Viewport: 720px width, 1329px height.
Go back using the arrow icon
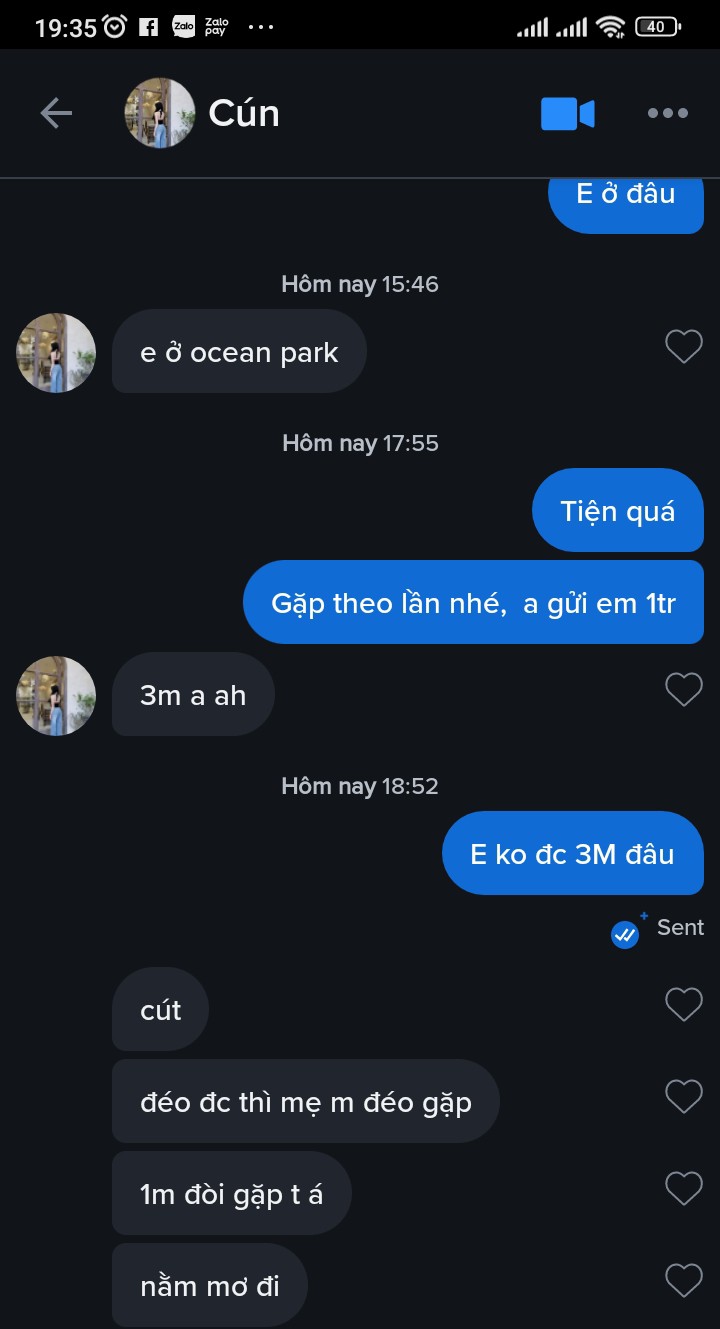point(56,114)
